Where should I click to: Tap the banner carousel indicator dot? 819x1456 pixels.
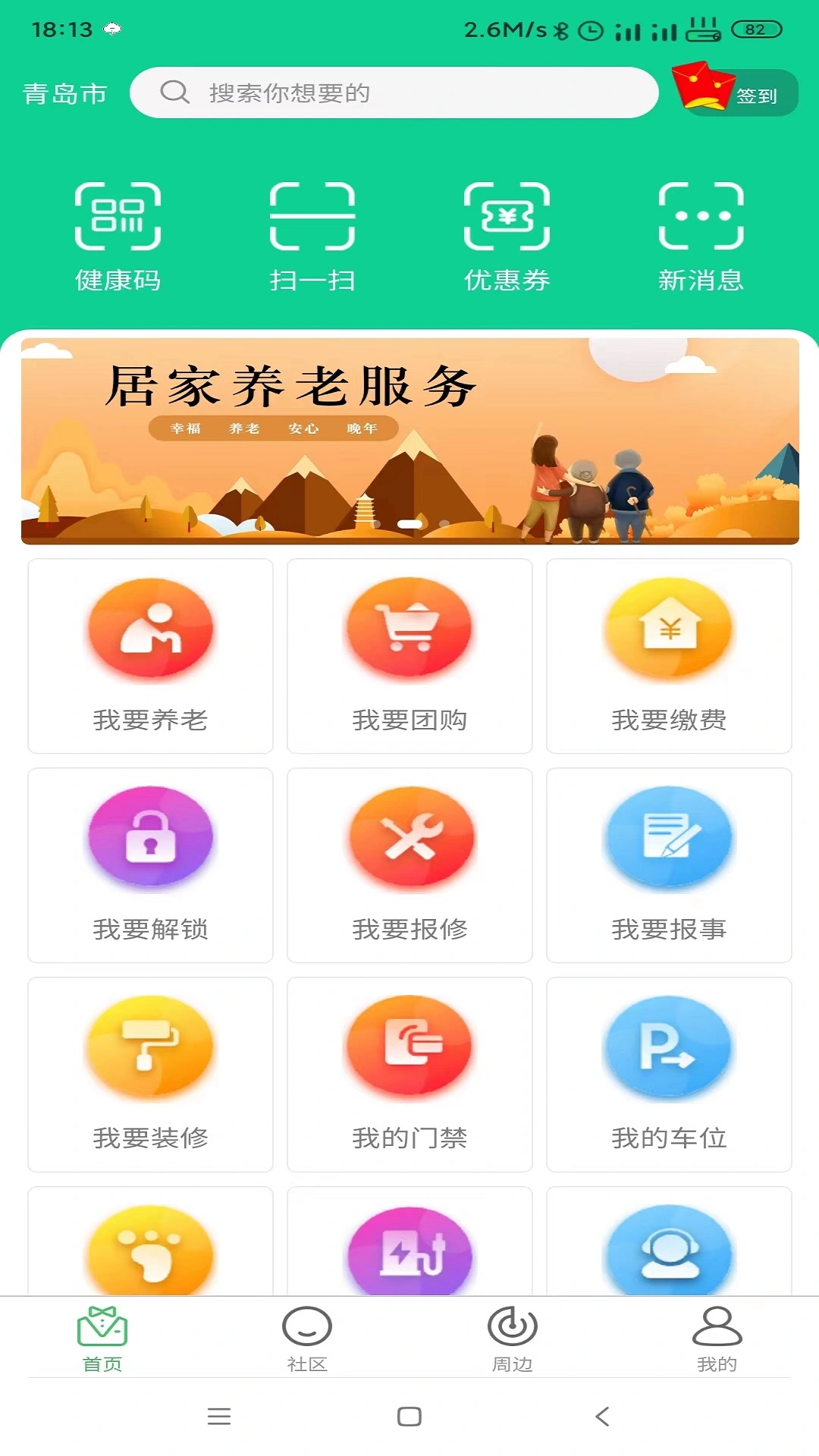coord(412,523)
